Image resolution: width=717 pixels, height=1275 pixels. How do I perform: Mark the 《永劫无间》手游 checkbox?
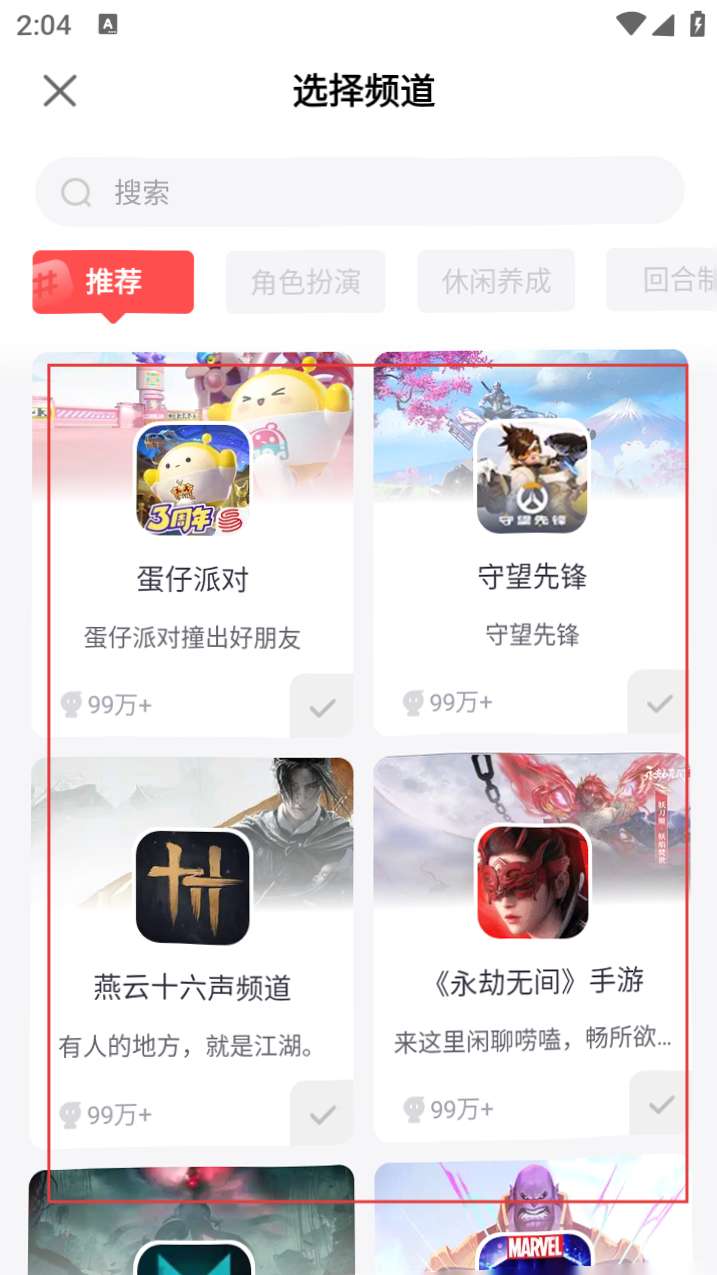(659, 1105)
